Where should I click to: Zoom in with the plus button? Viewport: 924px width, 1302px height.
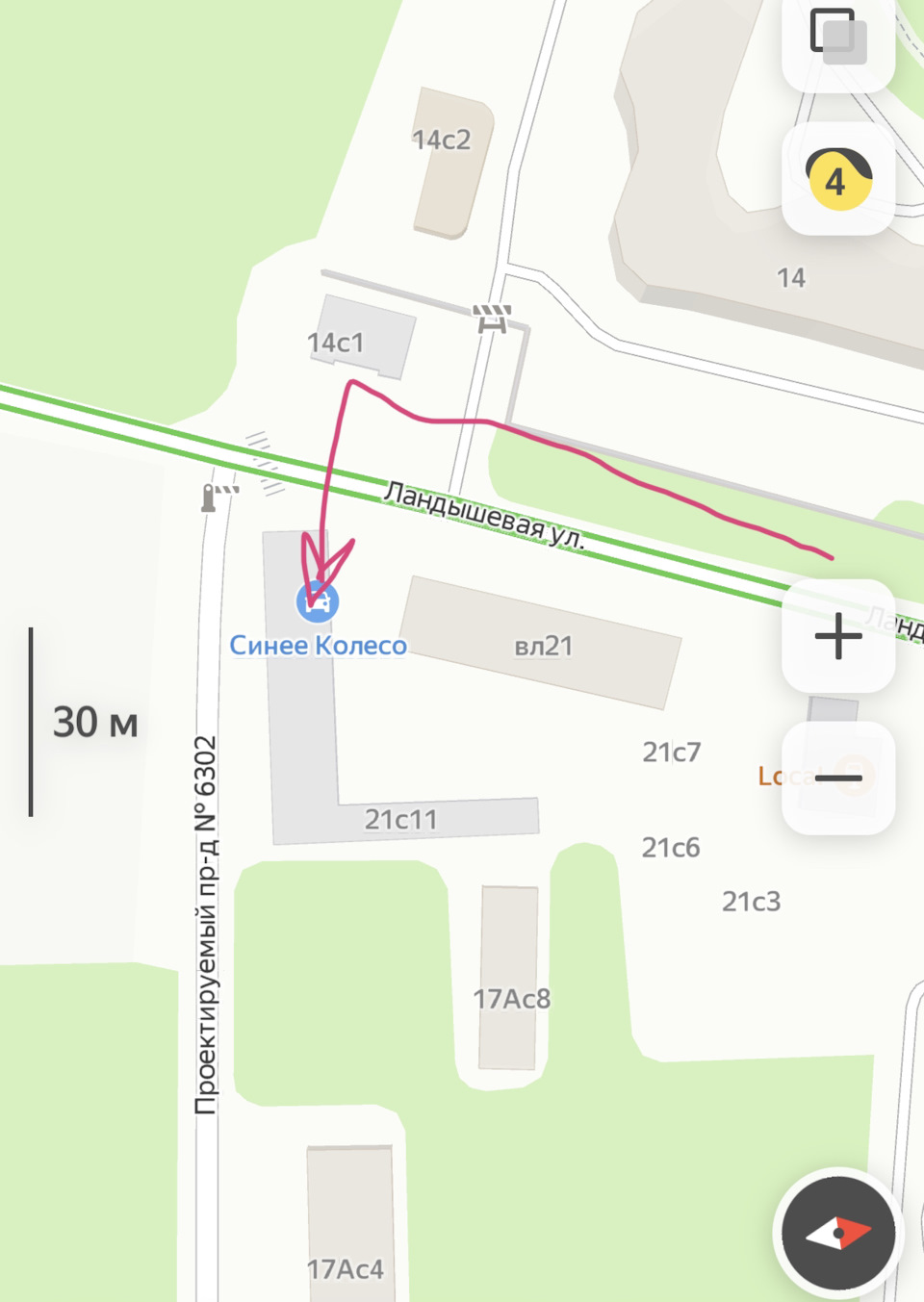pos(838,636)
